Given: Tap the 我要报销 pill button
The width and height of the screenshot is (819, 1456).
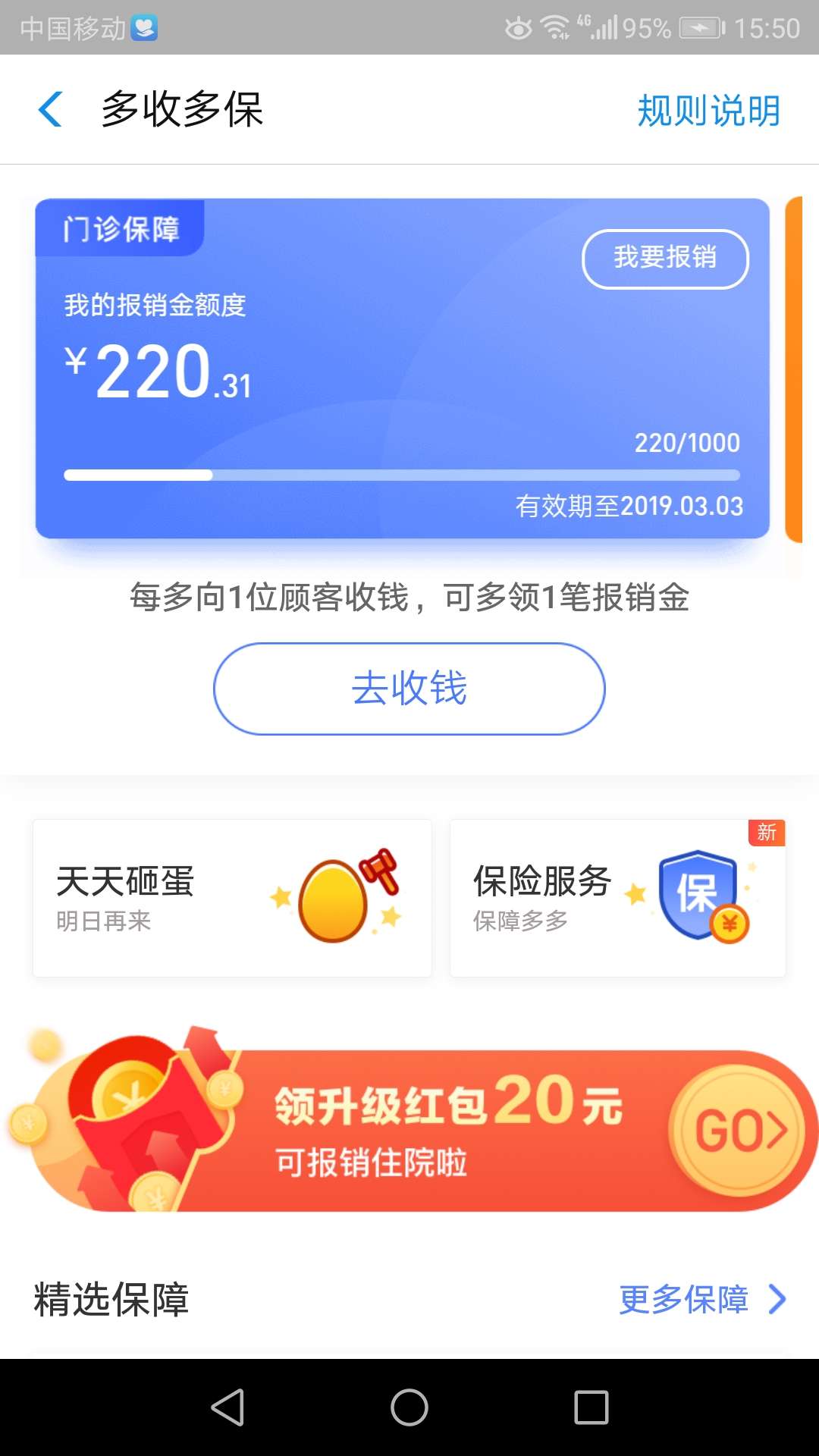Looking at the screenshot, I should [x=664, y=259].
